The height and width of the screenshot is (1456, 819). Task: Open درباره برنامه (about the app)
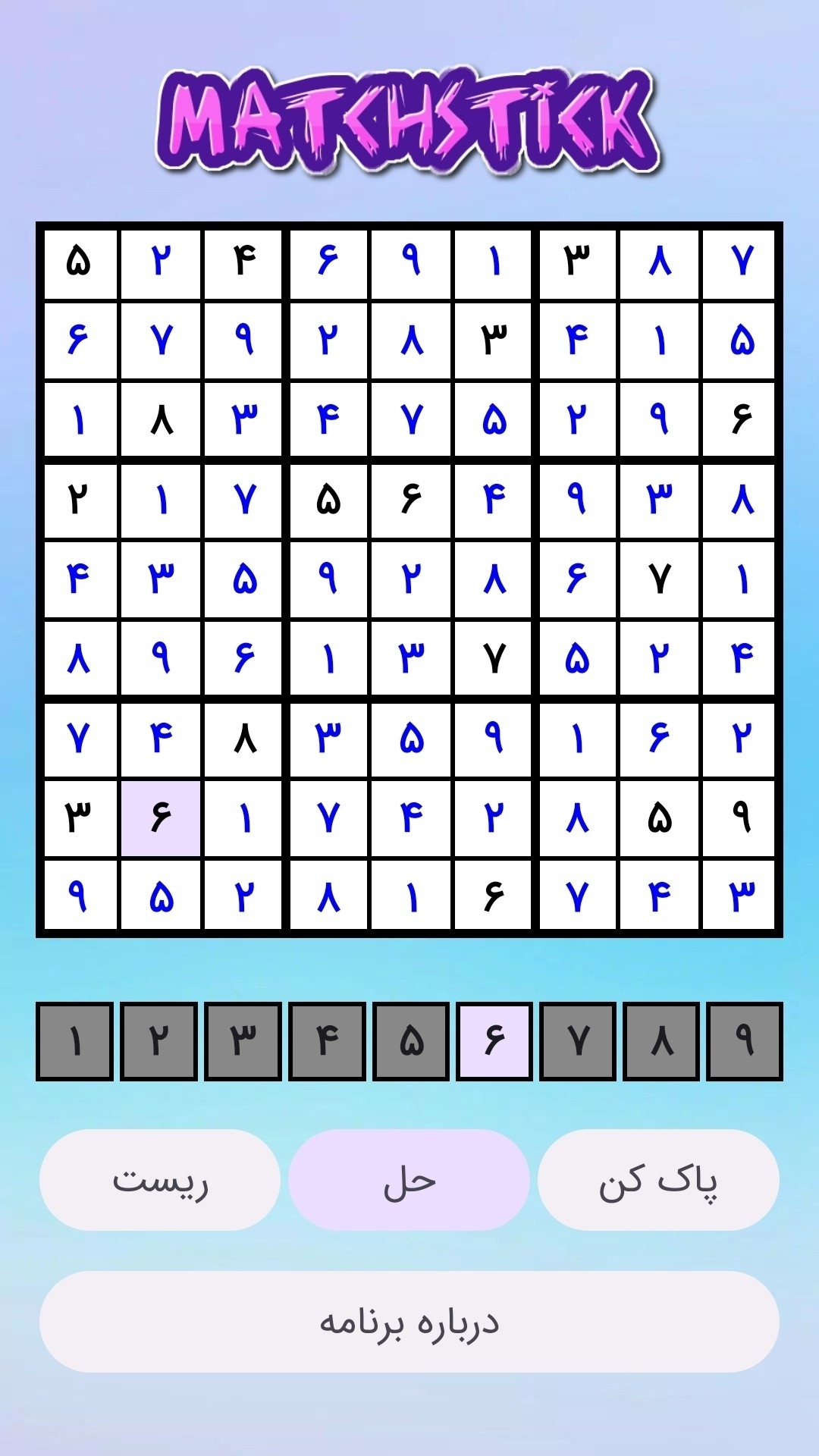pos(409,1322)
